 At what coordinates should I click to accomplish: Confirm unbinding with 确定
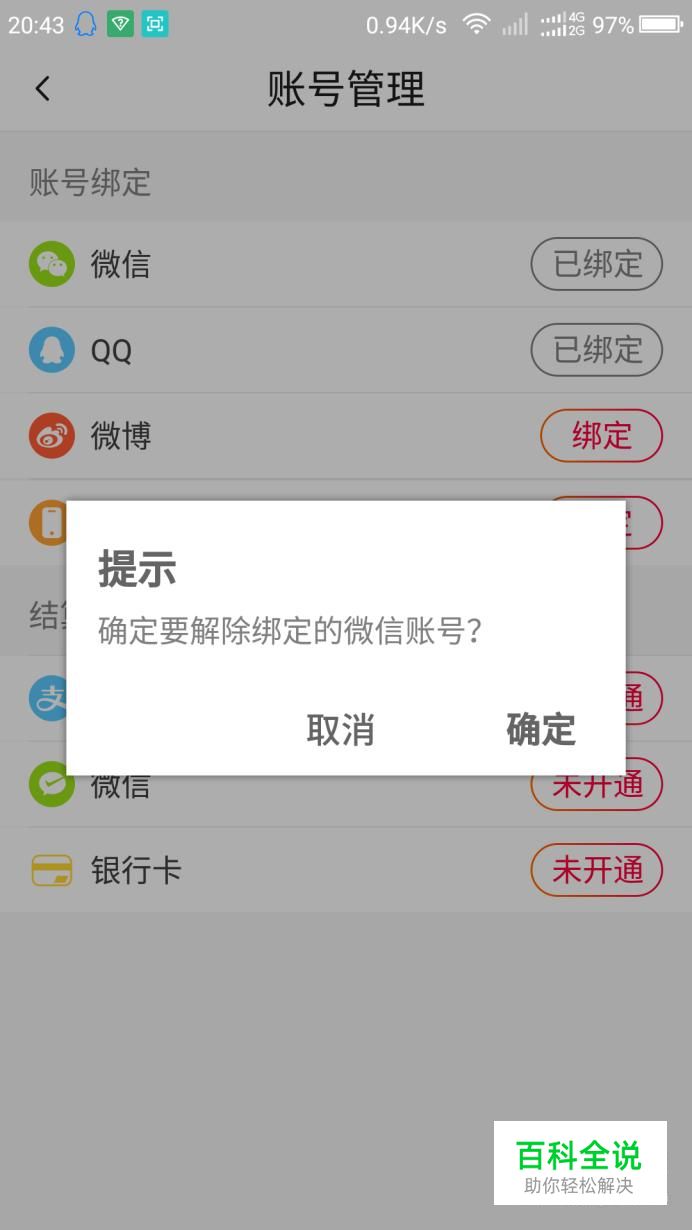[541, 729]
